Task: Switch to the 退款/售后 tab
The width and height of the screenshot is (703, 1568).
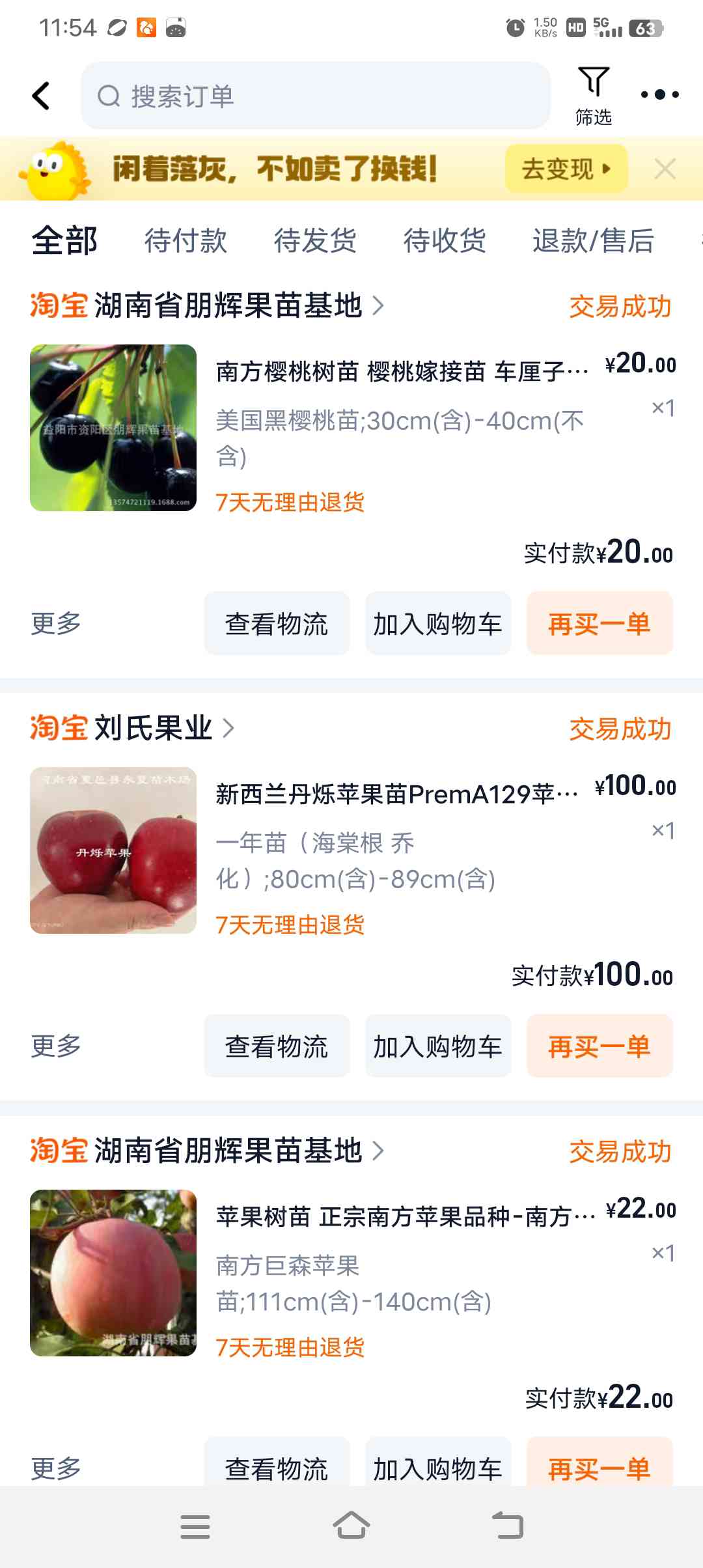Action: (593, 240)
